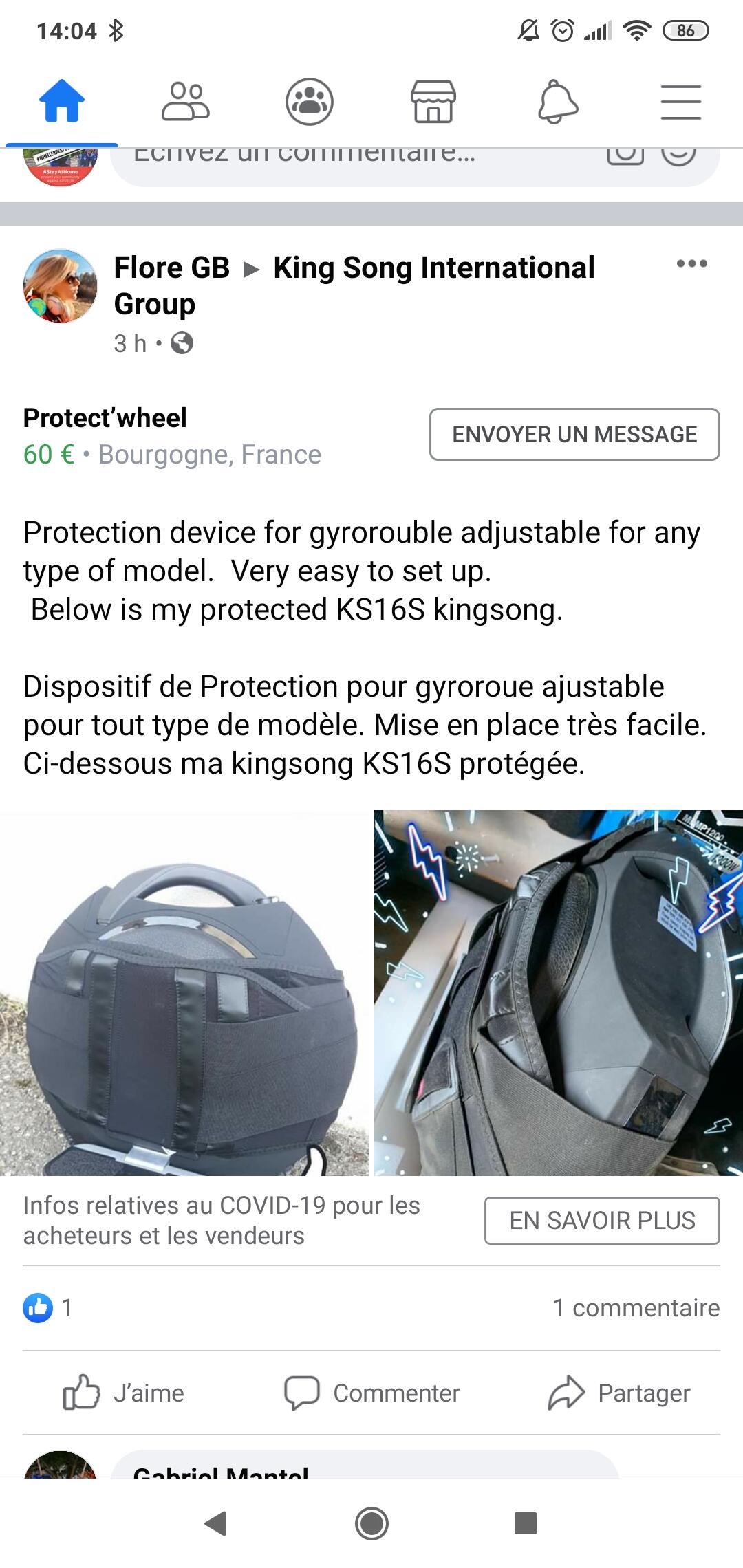This screenshot has height=1568, width=743.
Task: Open the hamburger menu
Action: point(681,102)
